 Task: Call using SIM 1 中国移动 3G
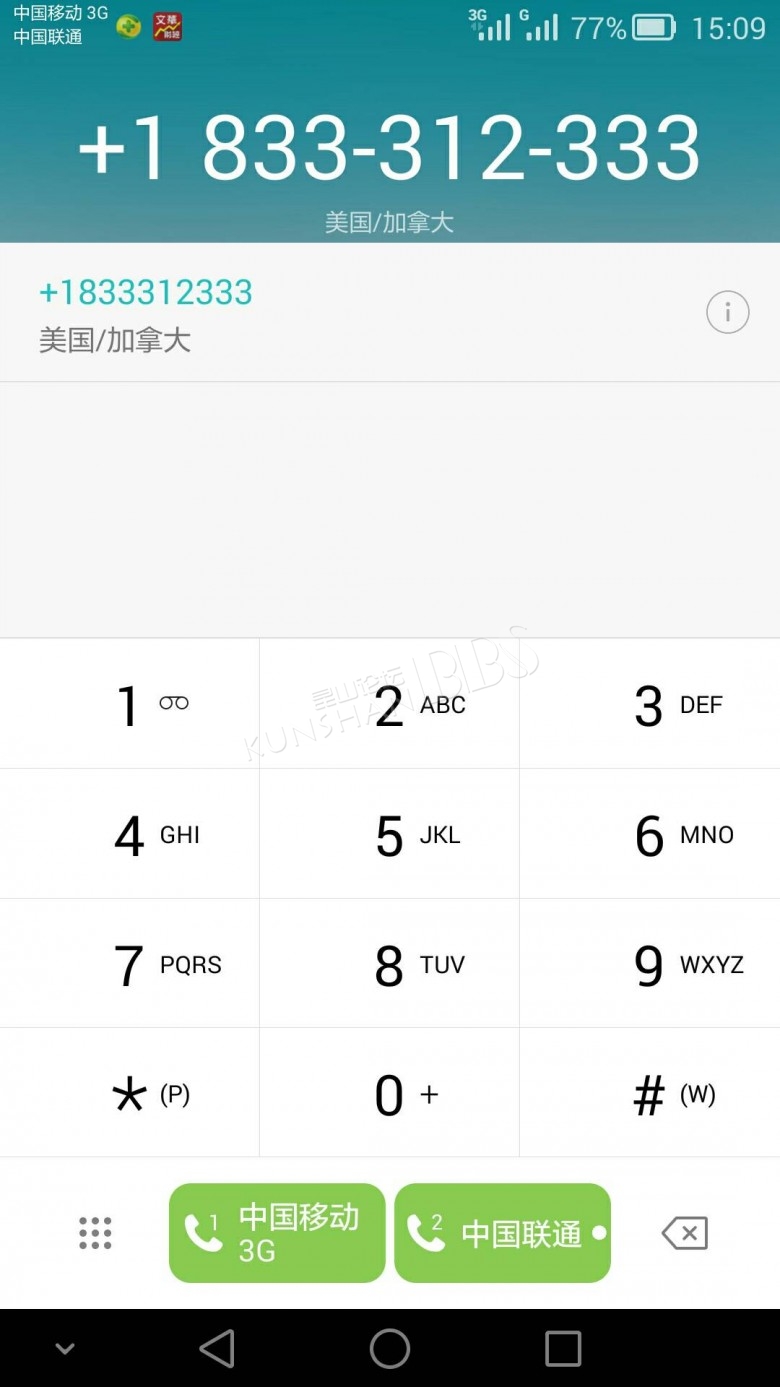(277, 1233)
